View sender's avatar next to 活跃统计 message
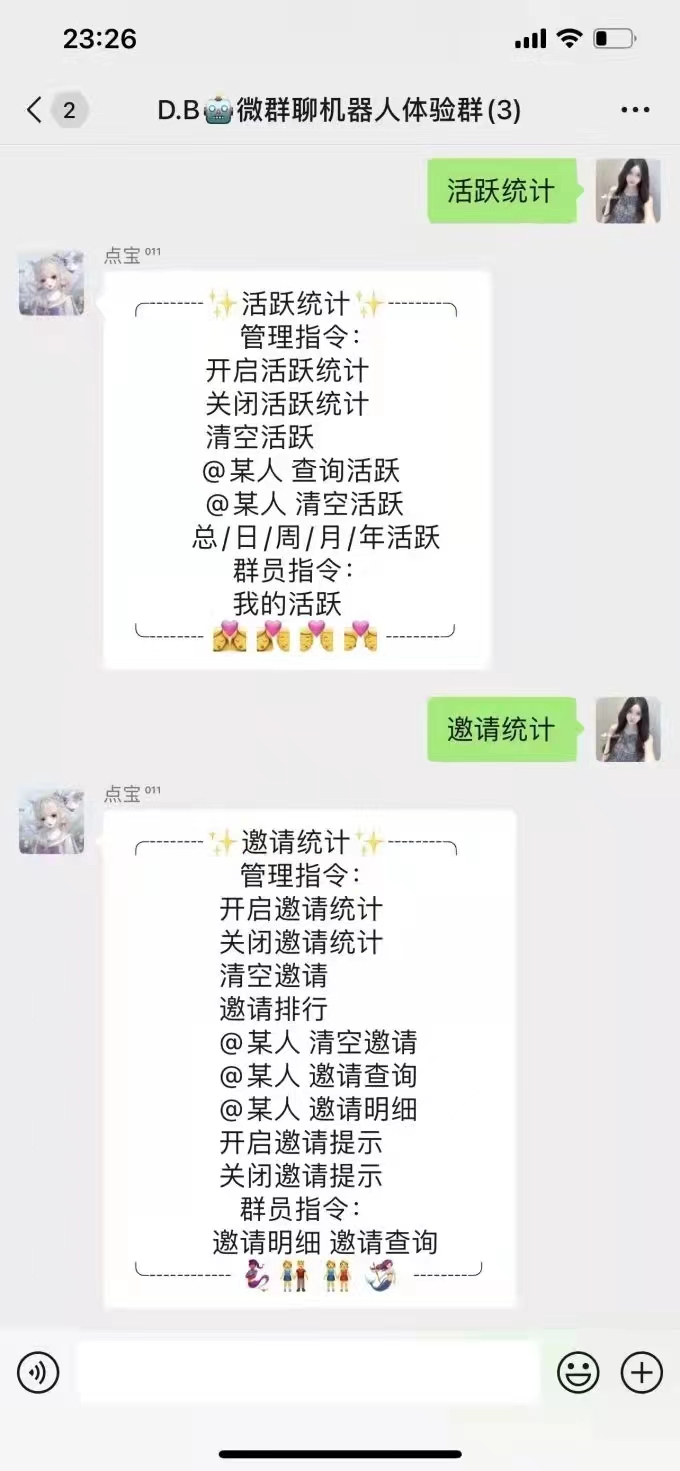Viewport: 680px width, 1471px height. (628, 191)
